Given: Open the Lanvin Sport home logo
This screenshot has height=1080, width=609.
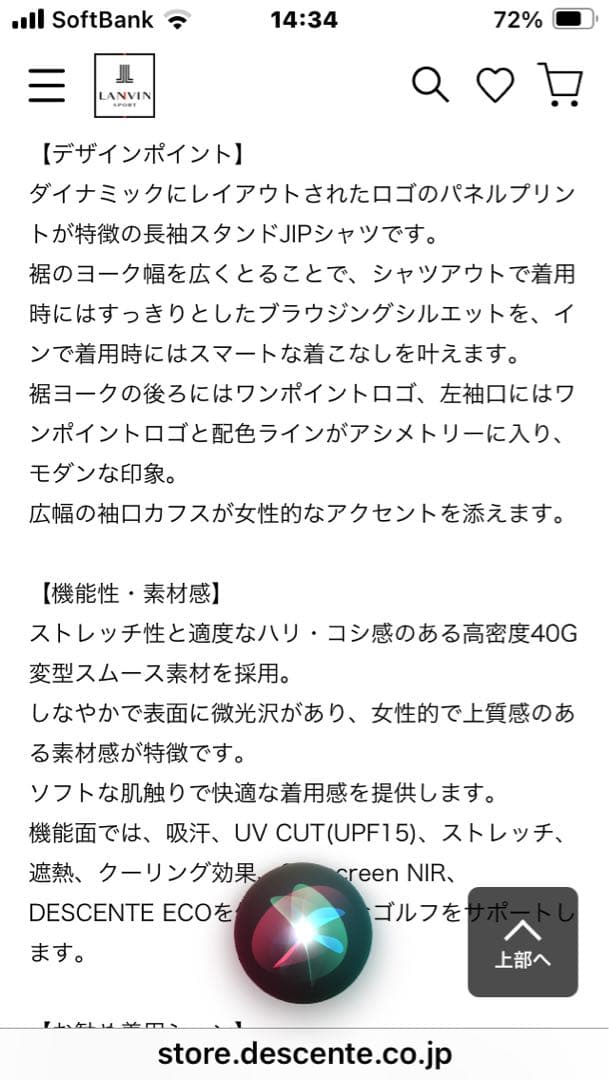Looking at the screenshot, I should coord(125,85).
